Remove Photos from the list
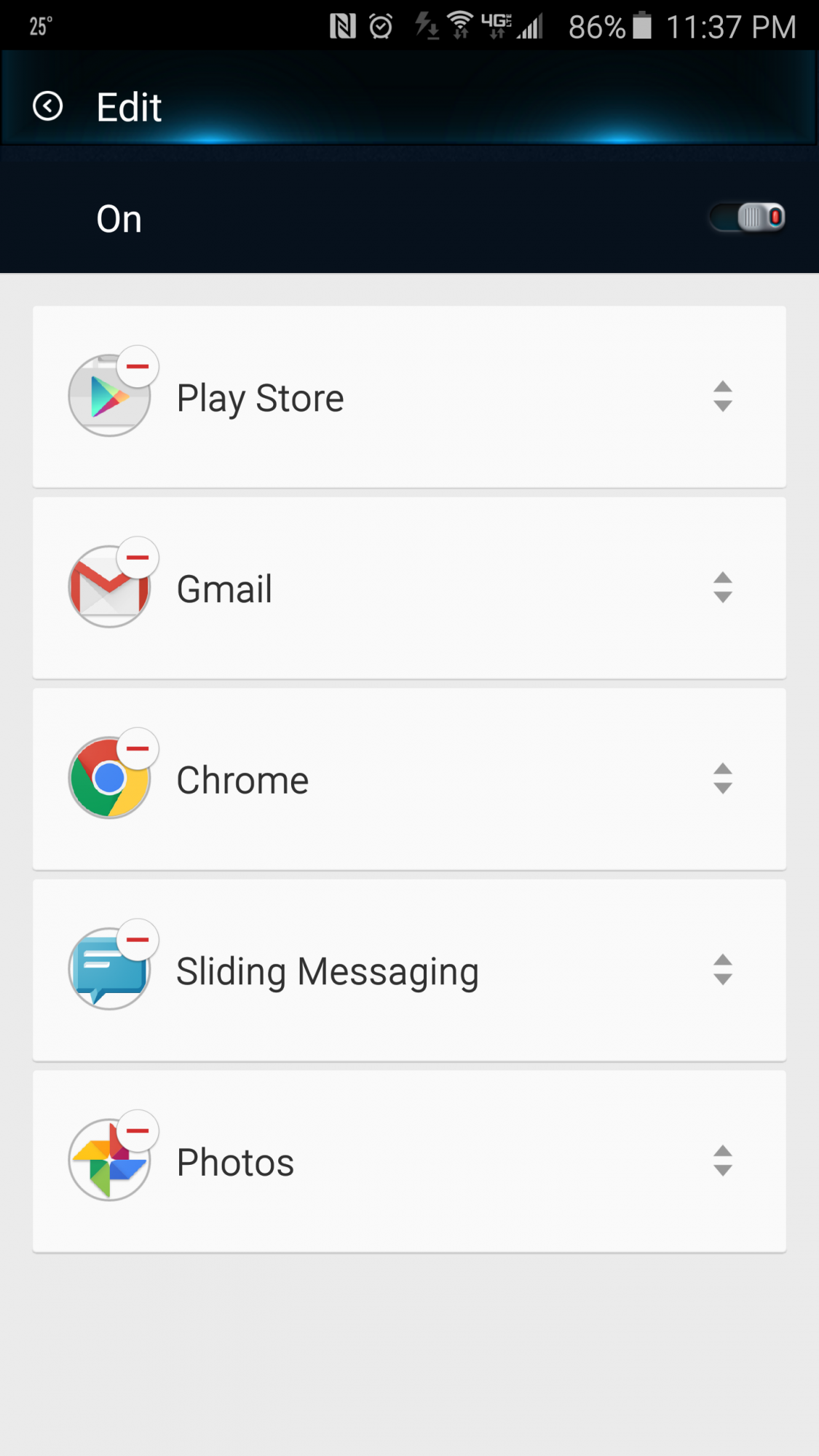 coord(138,1131)
